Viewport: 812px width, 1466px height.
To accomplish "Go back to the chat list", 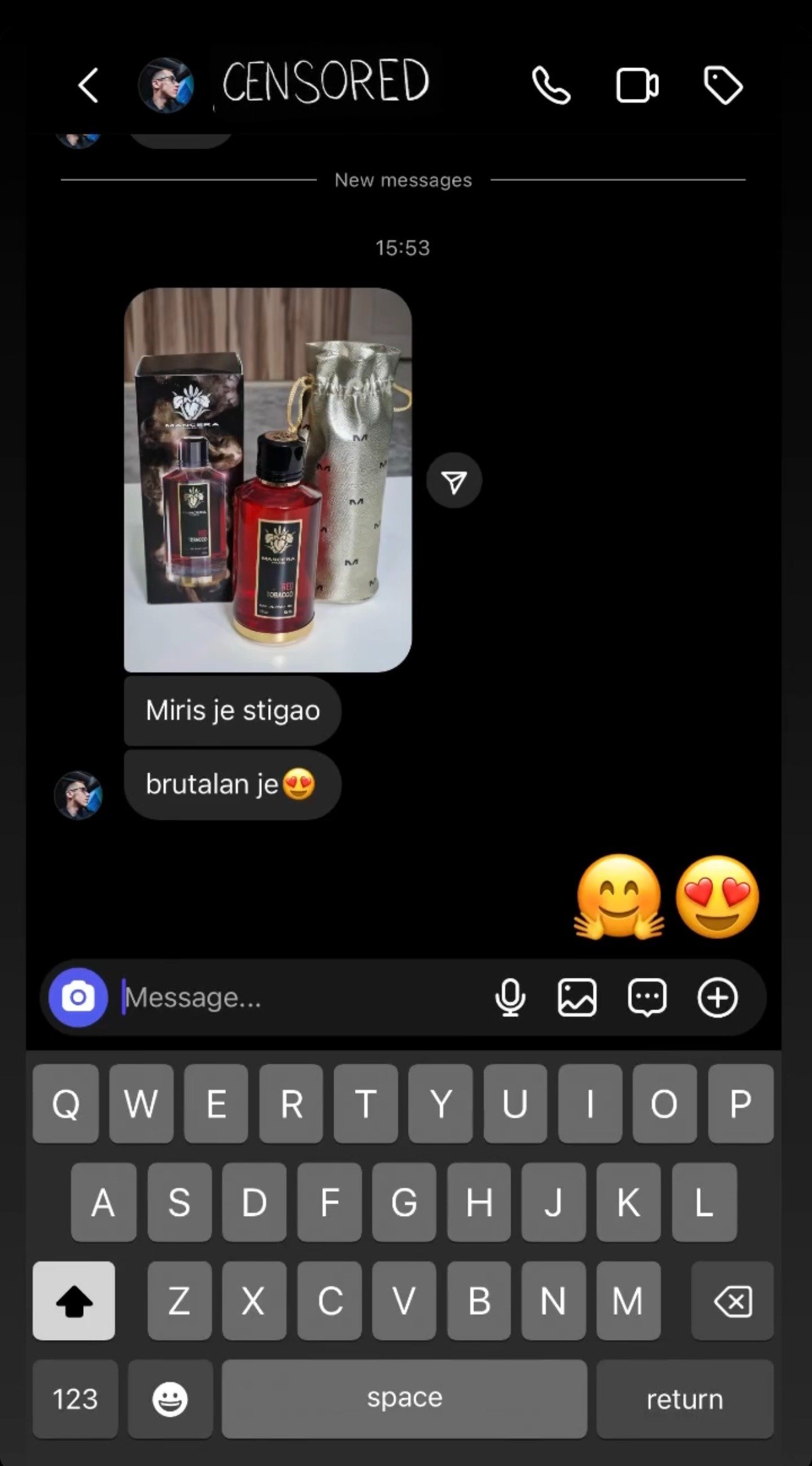I will [88, 85].
